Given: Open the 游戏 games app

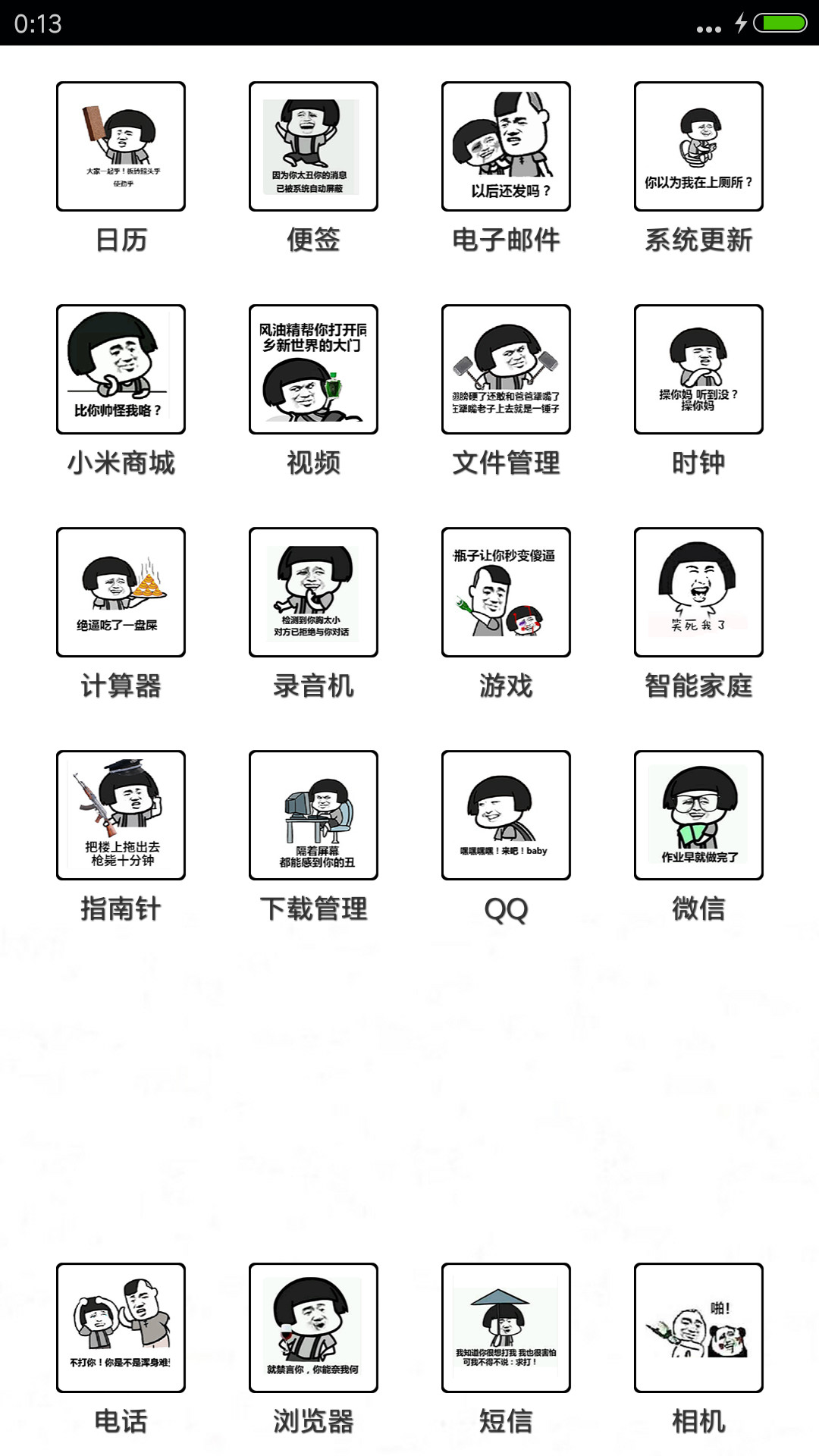Looking at the screenshot, I should click(x=506, y=592).
